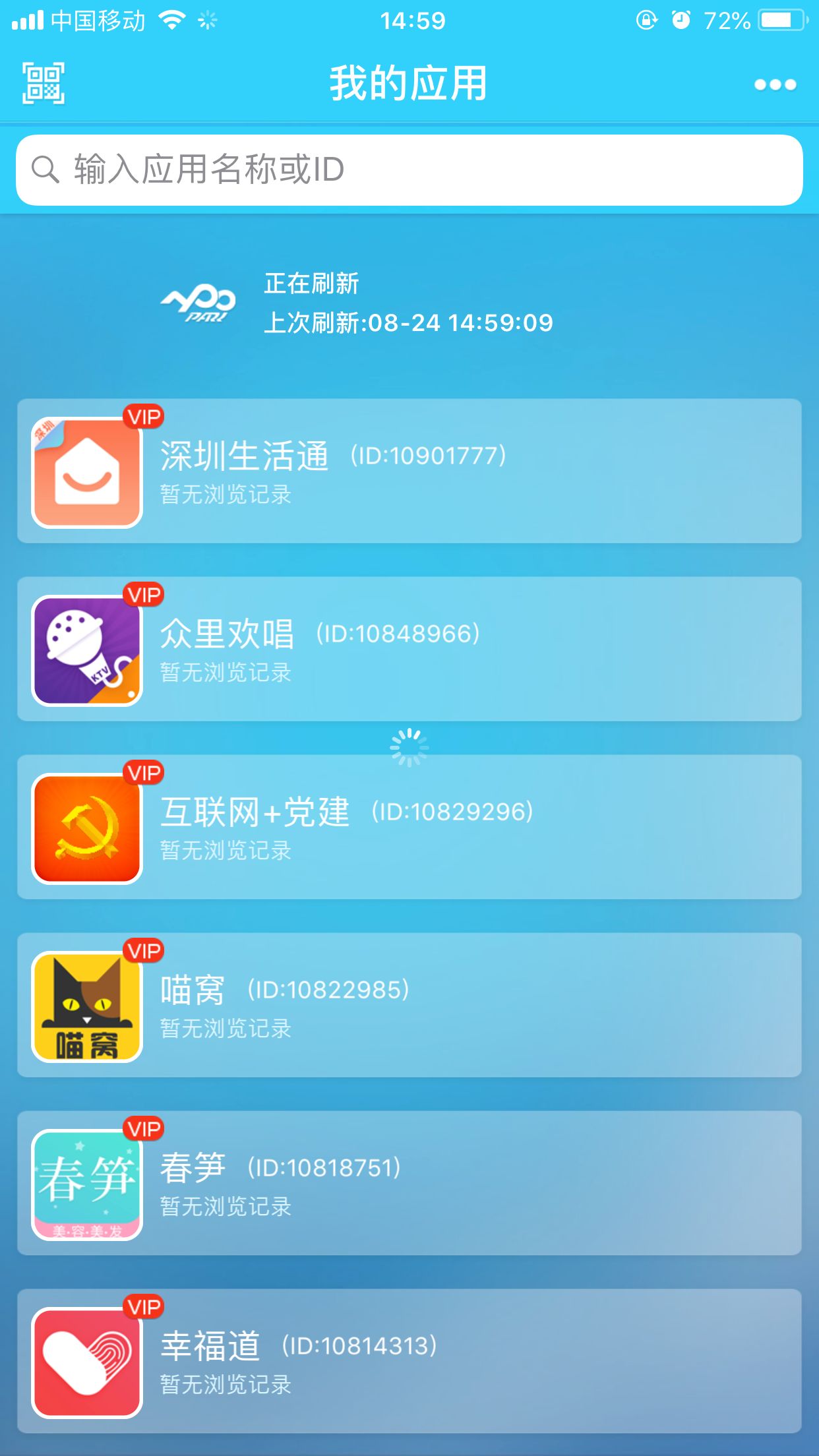Open the three-dot overflow menu
This screenshot has height=1456, width=819.
point(775,84)
